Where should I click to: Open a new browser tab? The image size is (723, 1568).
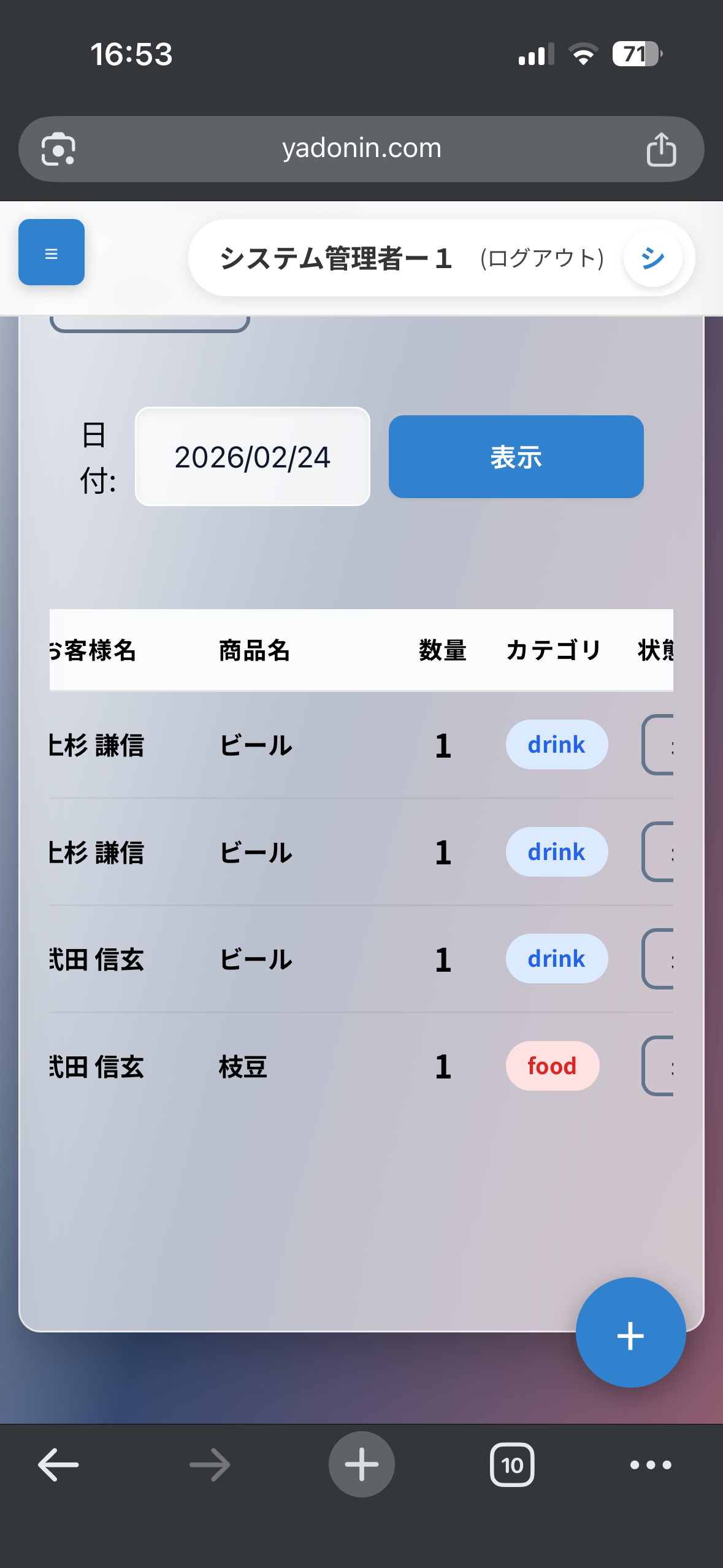click(361, 1465)
